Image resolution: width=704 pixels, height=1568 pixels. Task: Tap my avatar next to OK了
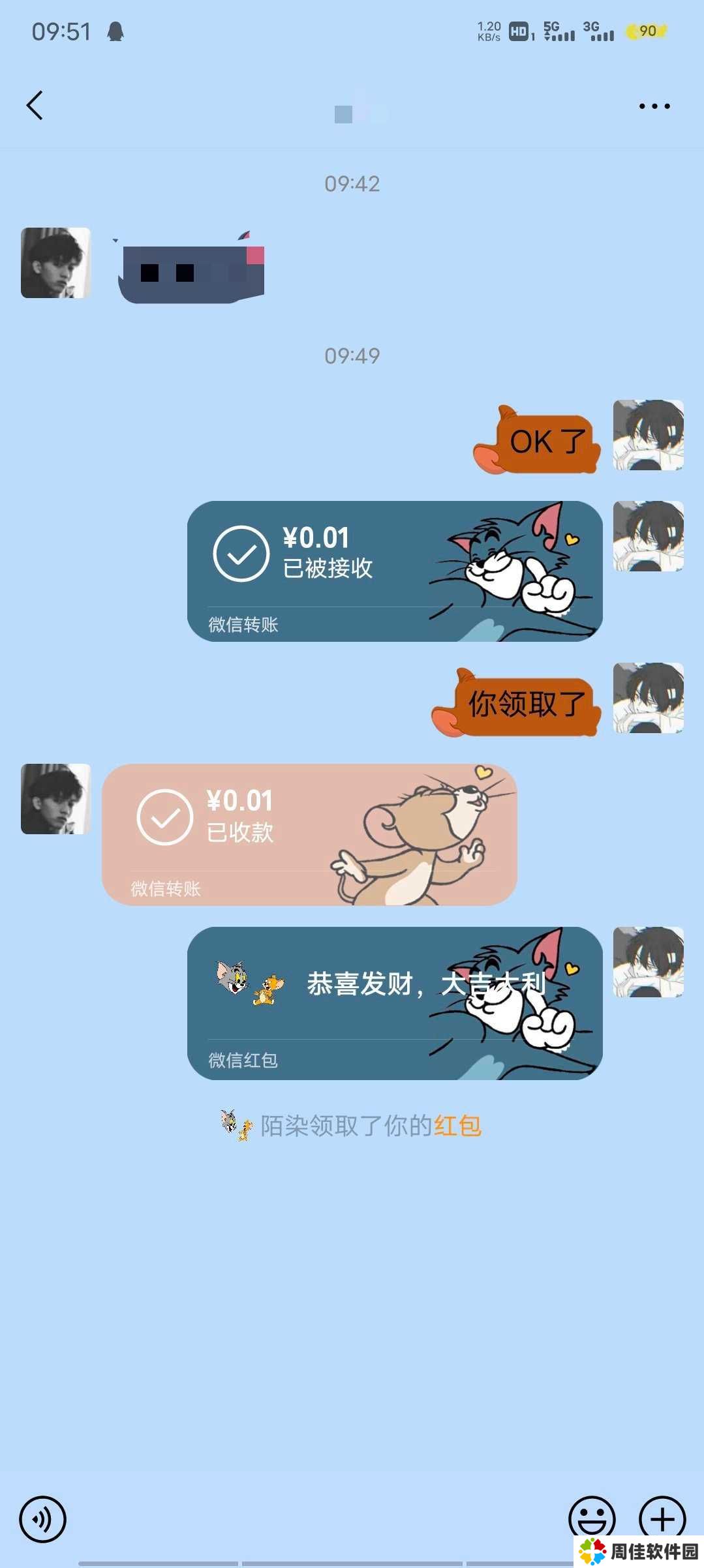click(648, 435)
